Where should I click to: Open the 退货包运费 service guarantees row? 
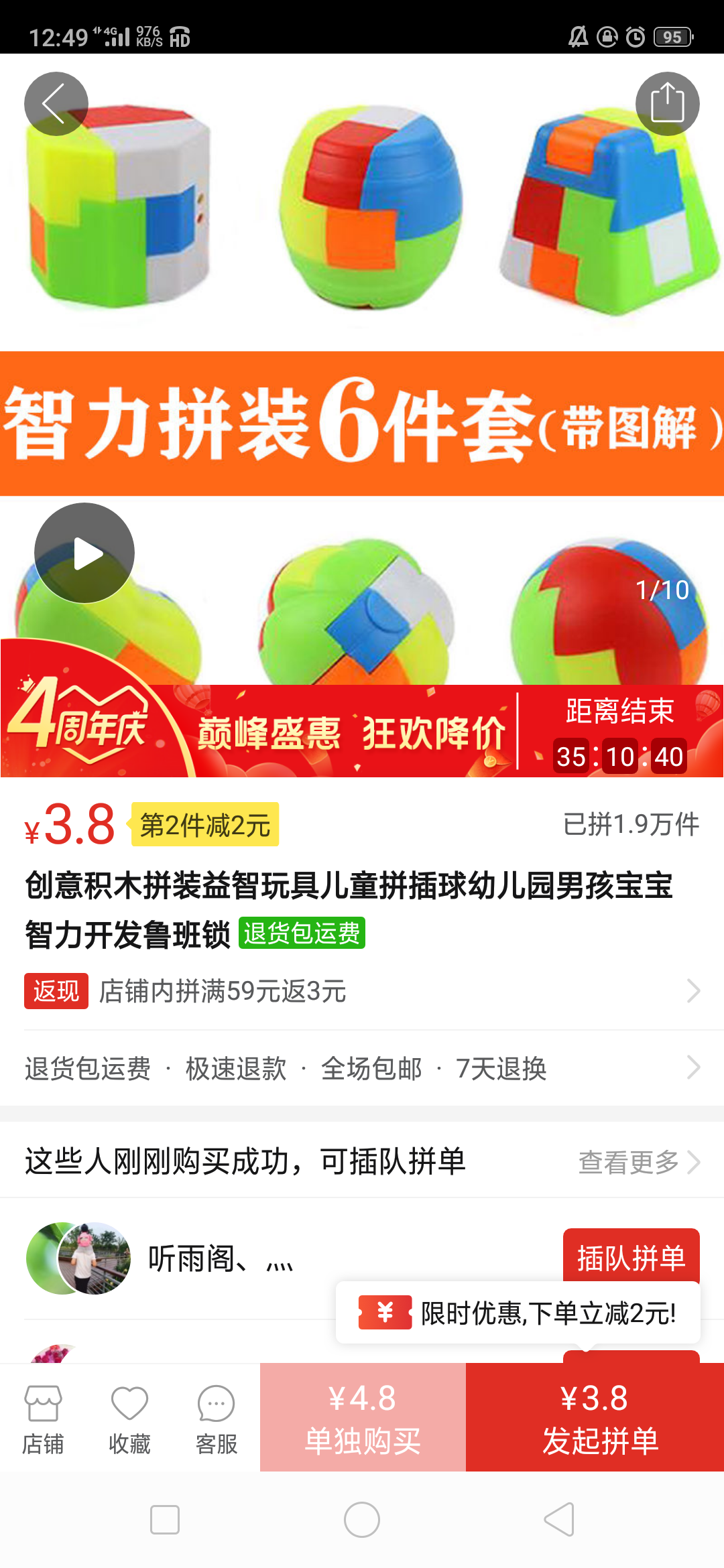(362, 1068)
